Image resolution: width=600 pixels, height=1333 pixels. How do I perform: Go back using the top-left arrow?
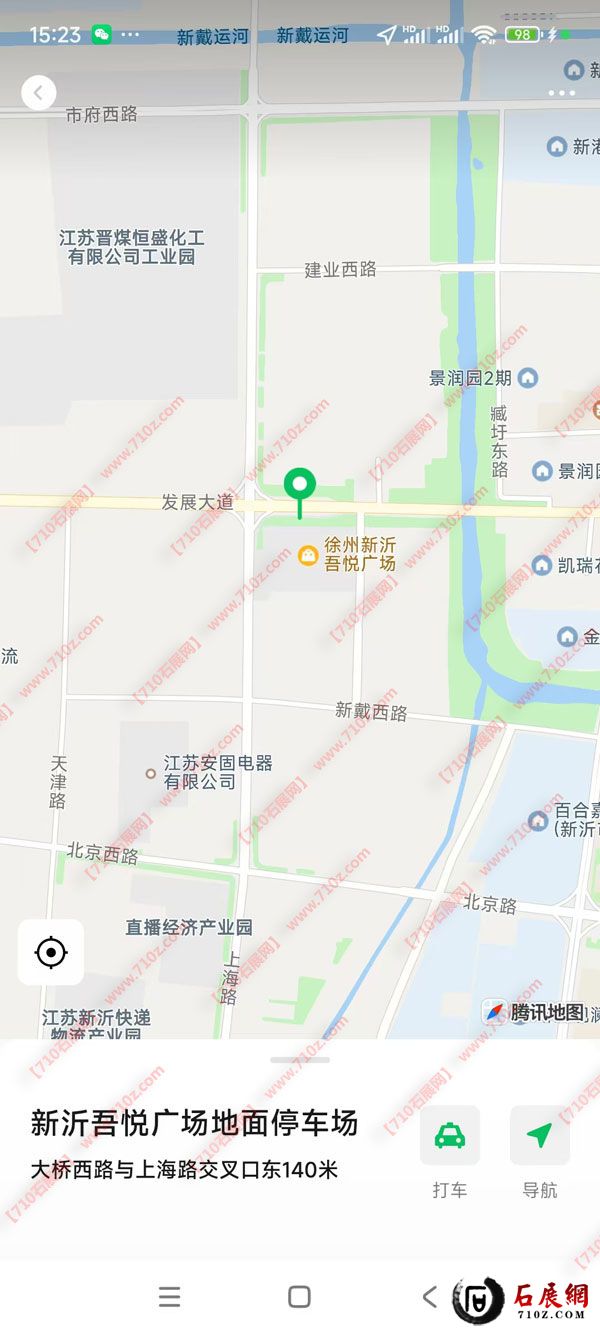click(38, 93)
